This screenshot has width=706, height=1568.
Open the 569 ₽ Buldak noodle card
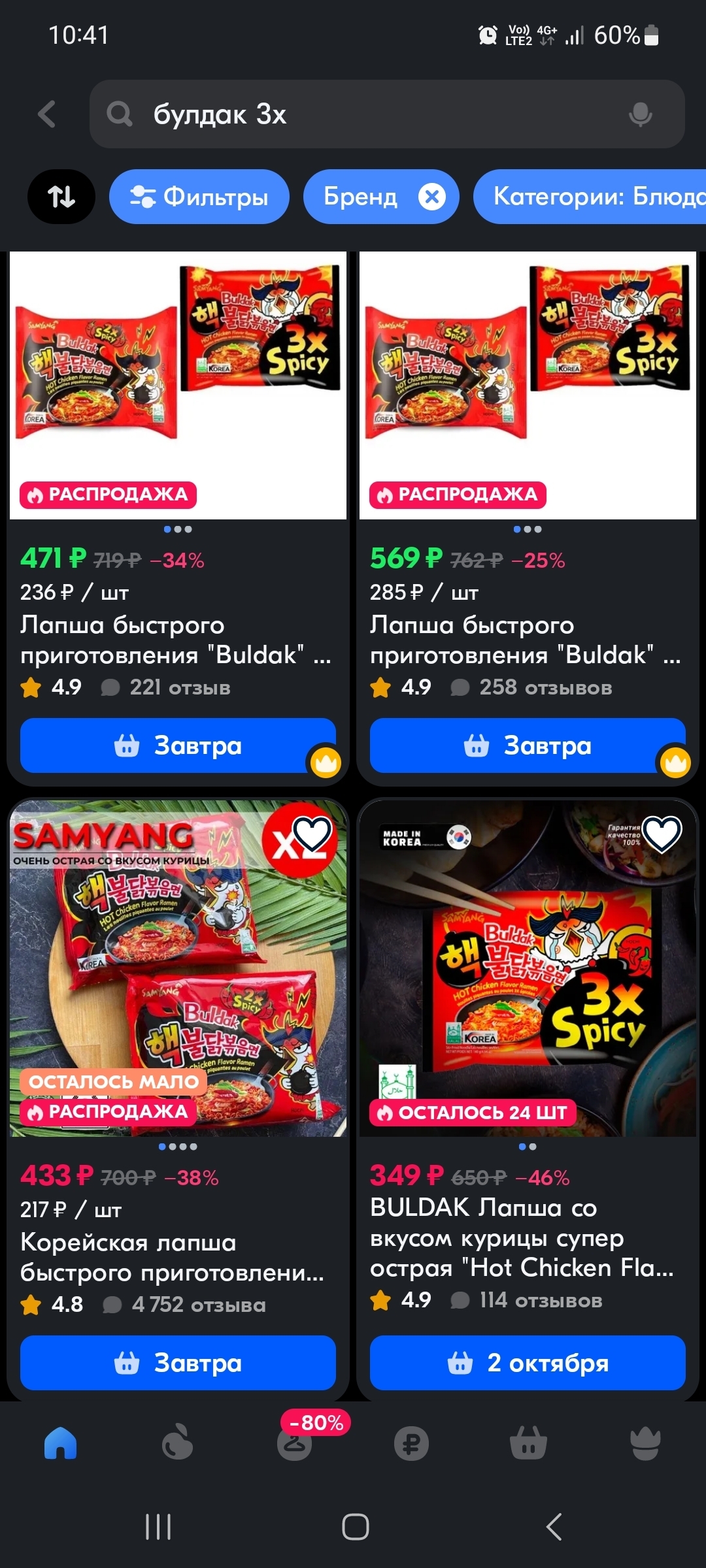click(528, 385)
